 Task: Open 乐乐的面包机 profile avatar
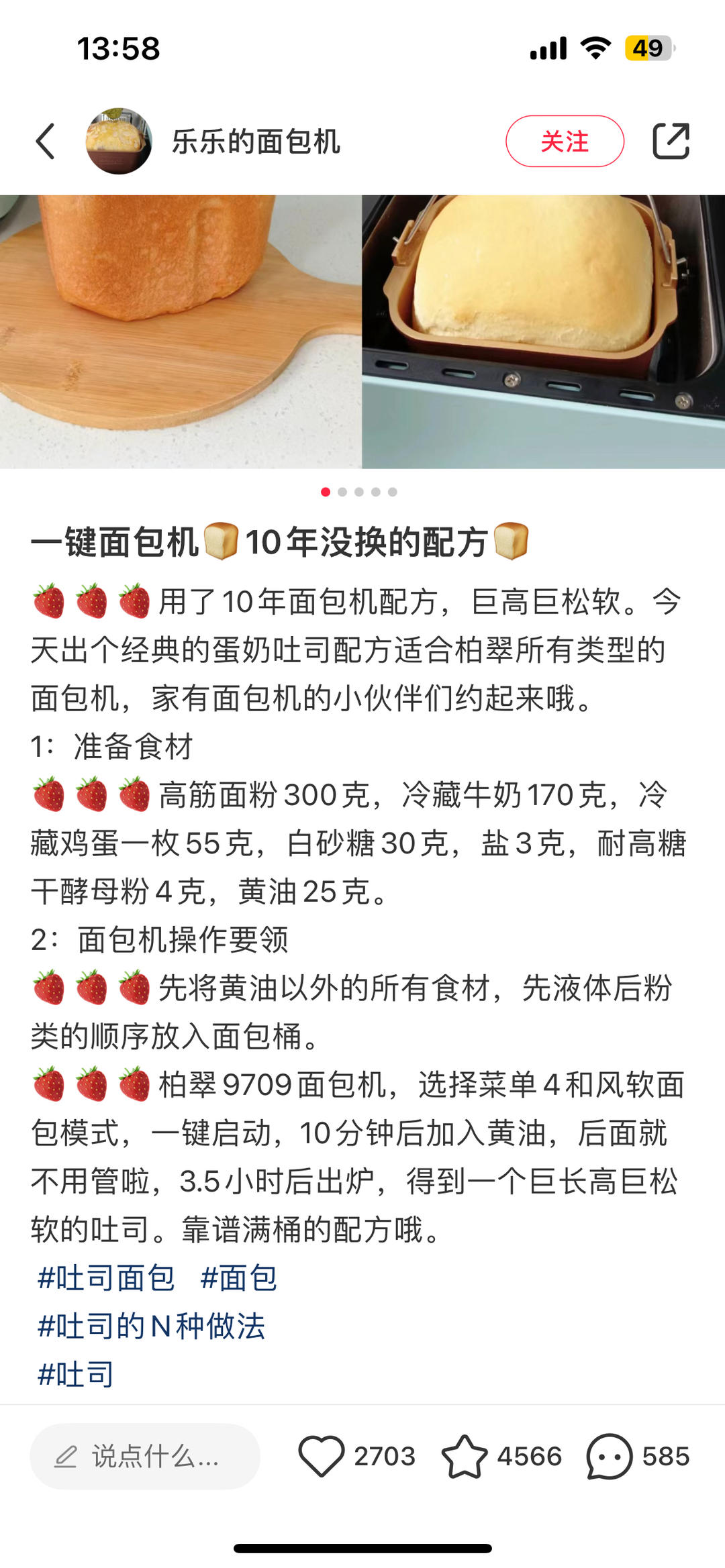coord(119,142)
